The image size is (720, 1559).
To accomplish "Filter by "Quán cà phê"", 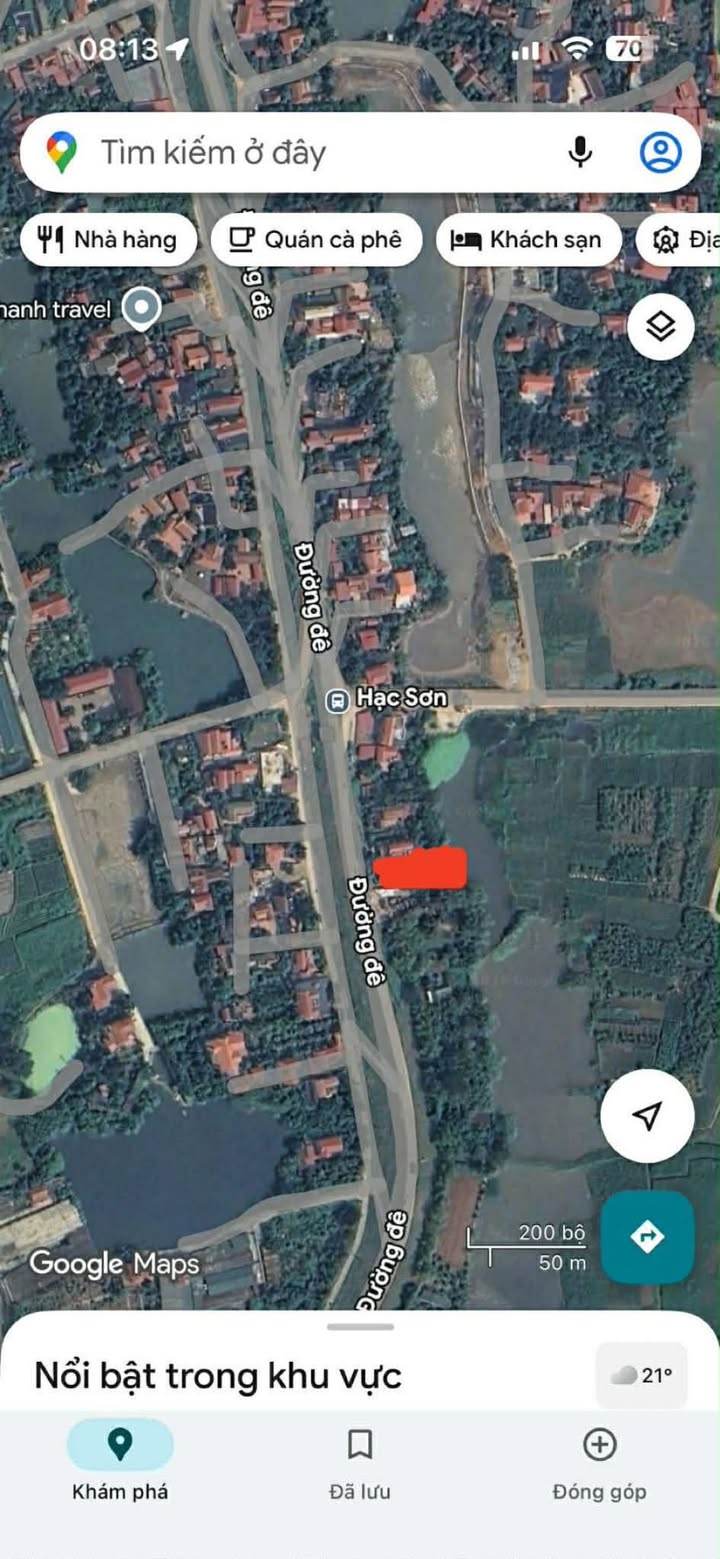I will click(316, 240).
